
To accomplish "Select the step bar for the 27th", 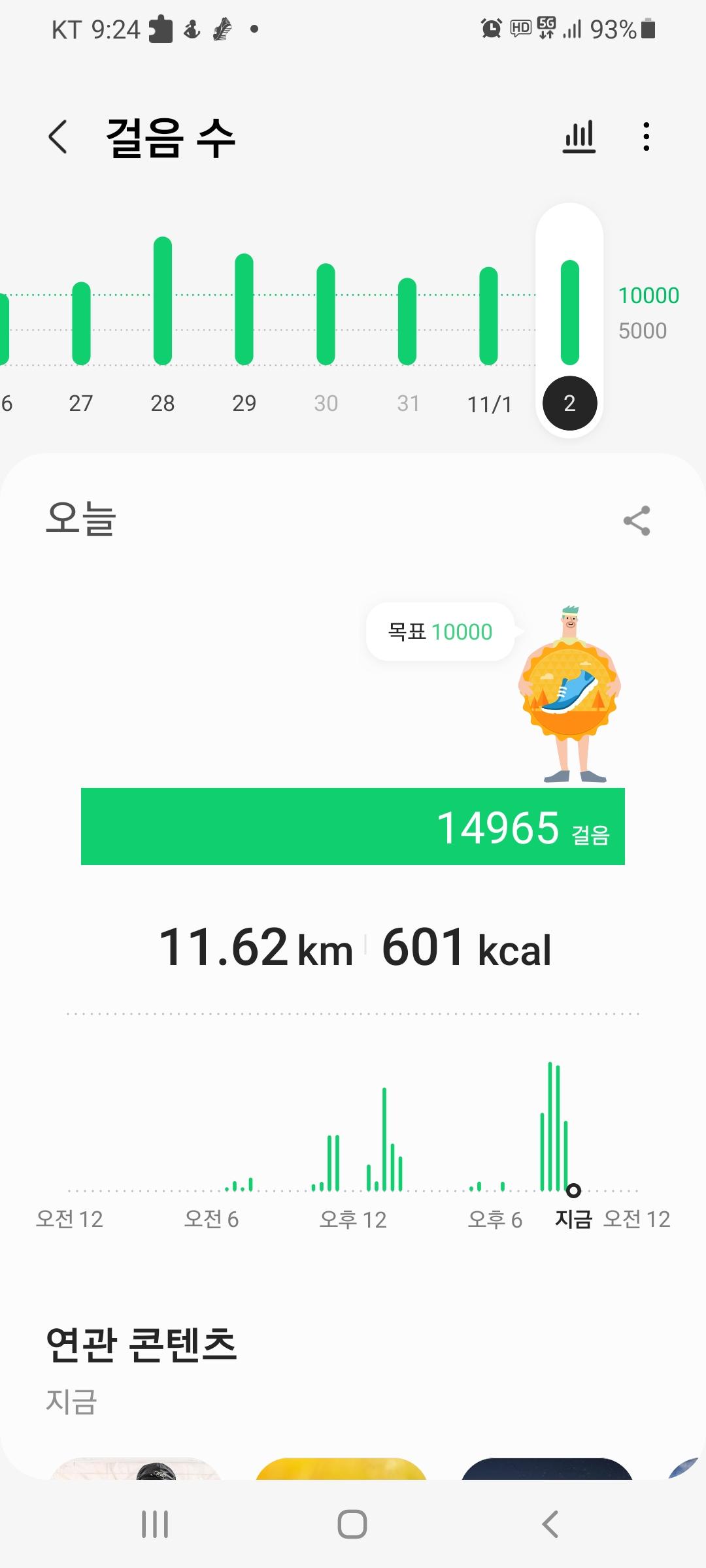I will (x=81, y=323).
